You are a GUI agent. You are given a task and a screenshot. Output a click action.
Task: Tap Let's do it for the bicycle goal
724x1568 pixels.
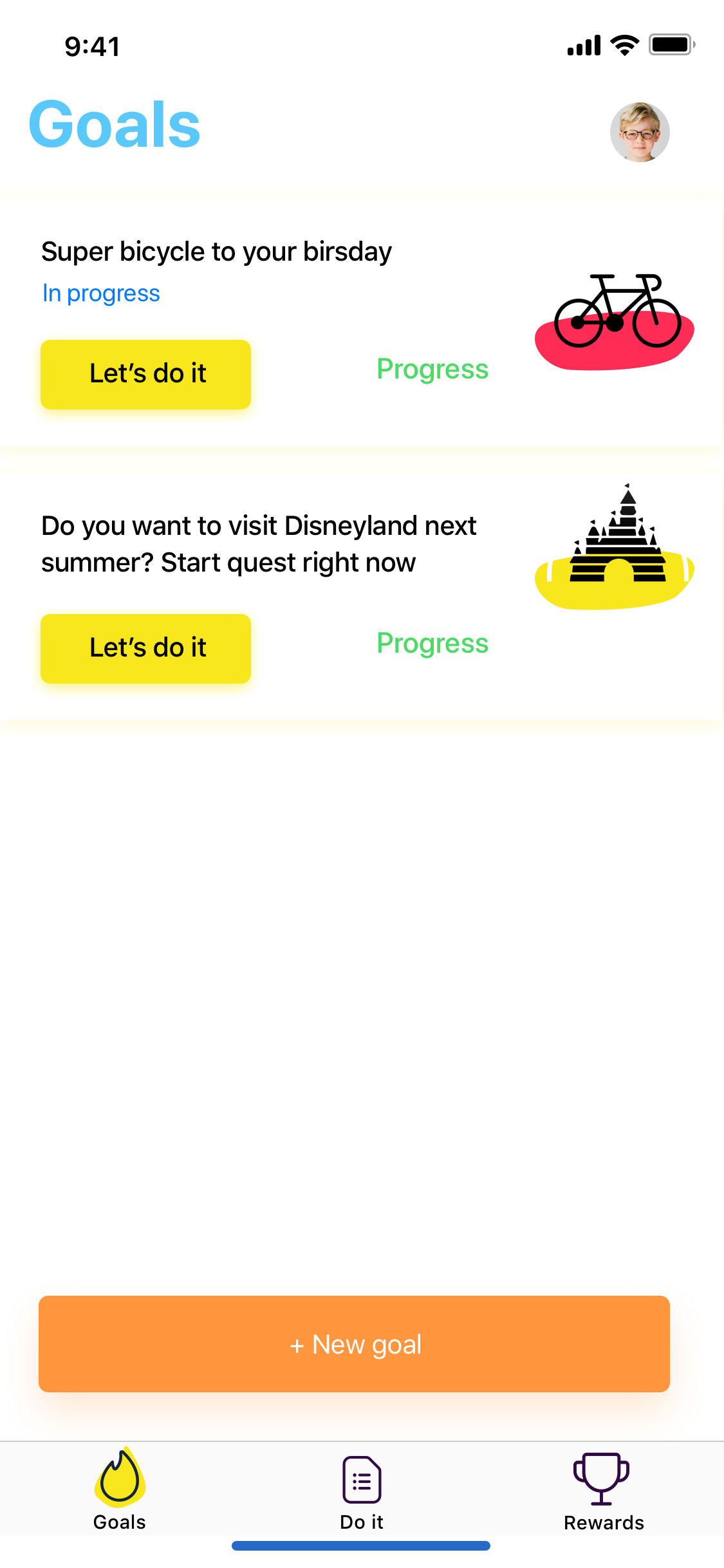pos(146,374)
